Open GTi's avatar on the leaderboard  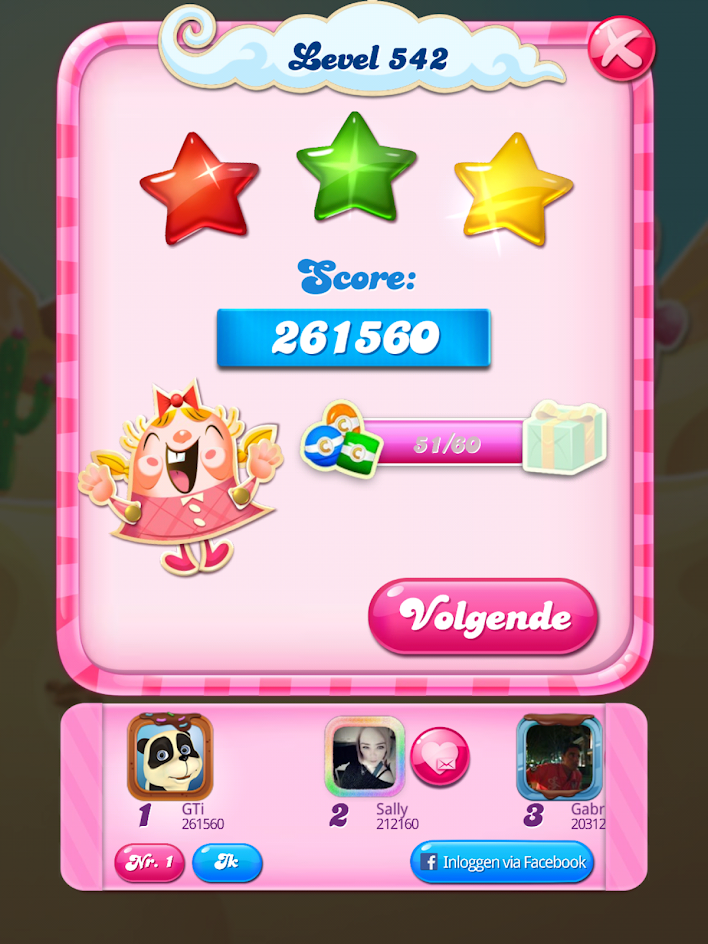pyautogui.click(x=170, y=756)
